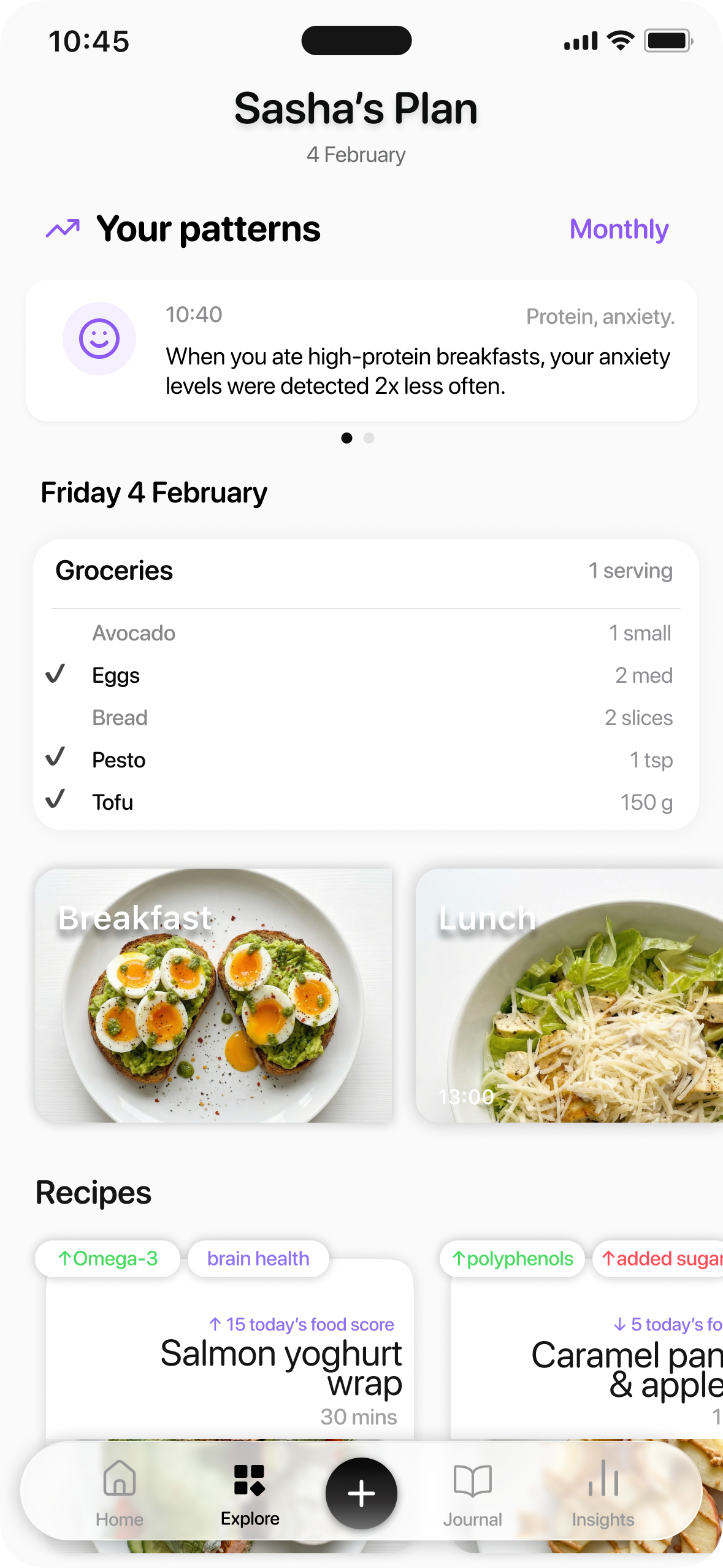Open the Monthly view selector
Viewport: 723px width, 1568px height.
618,229
